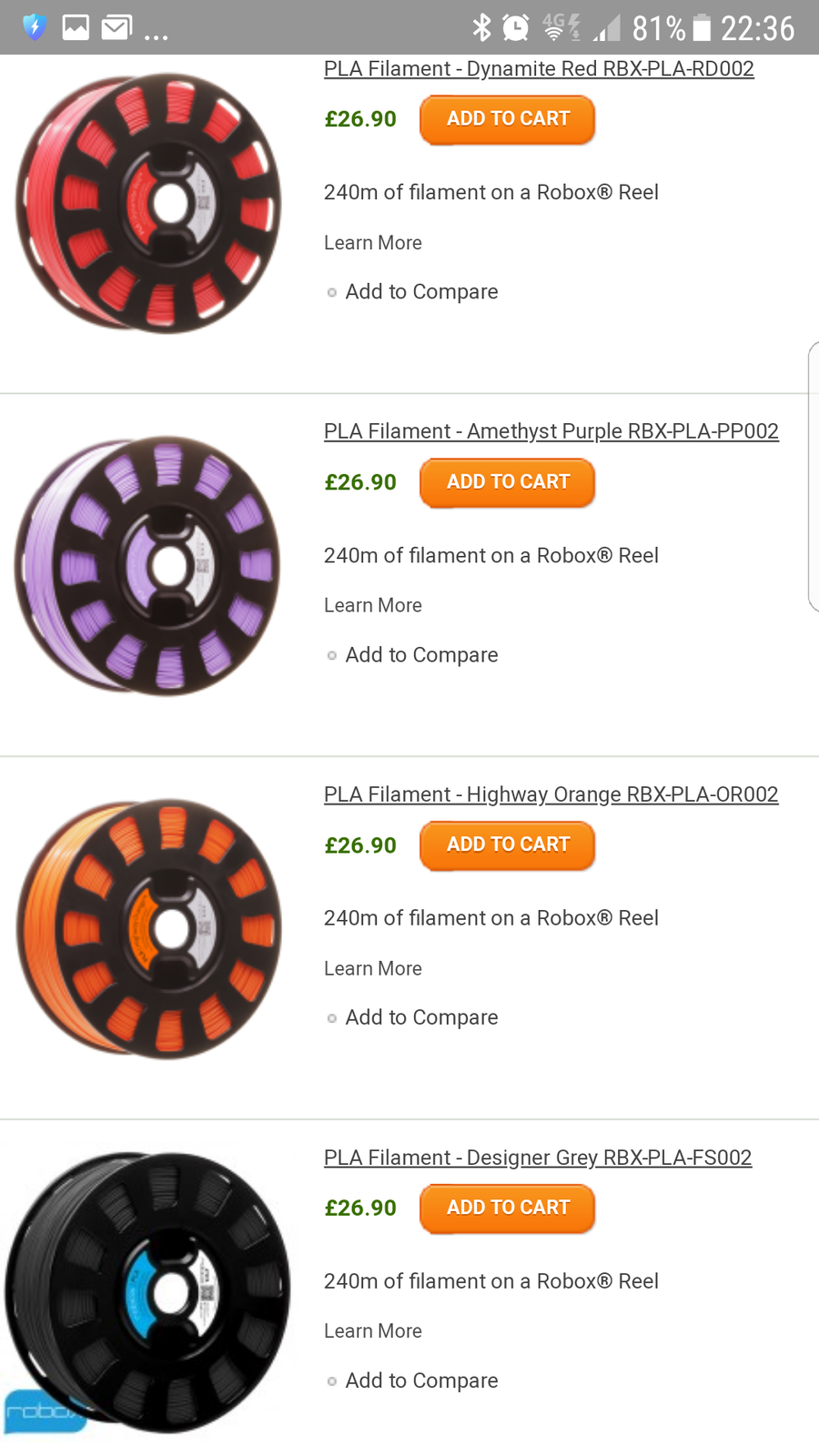The height and width of the screenshot is (1456, 819).
Task: Tap Learn More under Designer Grey filament
Action: [373, 1330]
